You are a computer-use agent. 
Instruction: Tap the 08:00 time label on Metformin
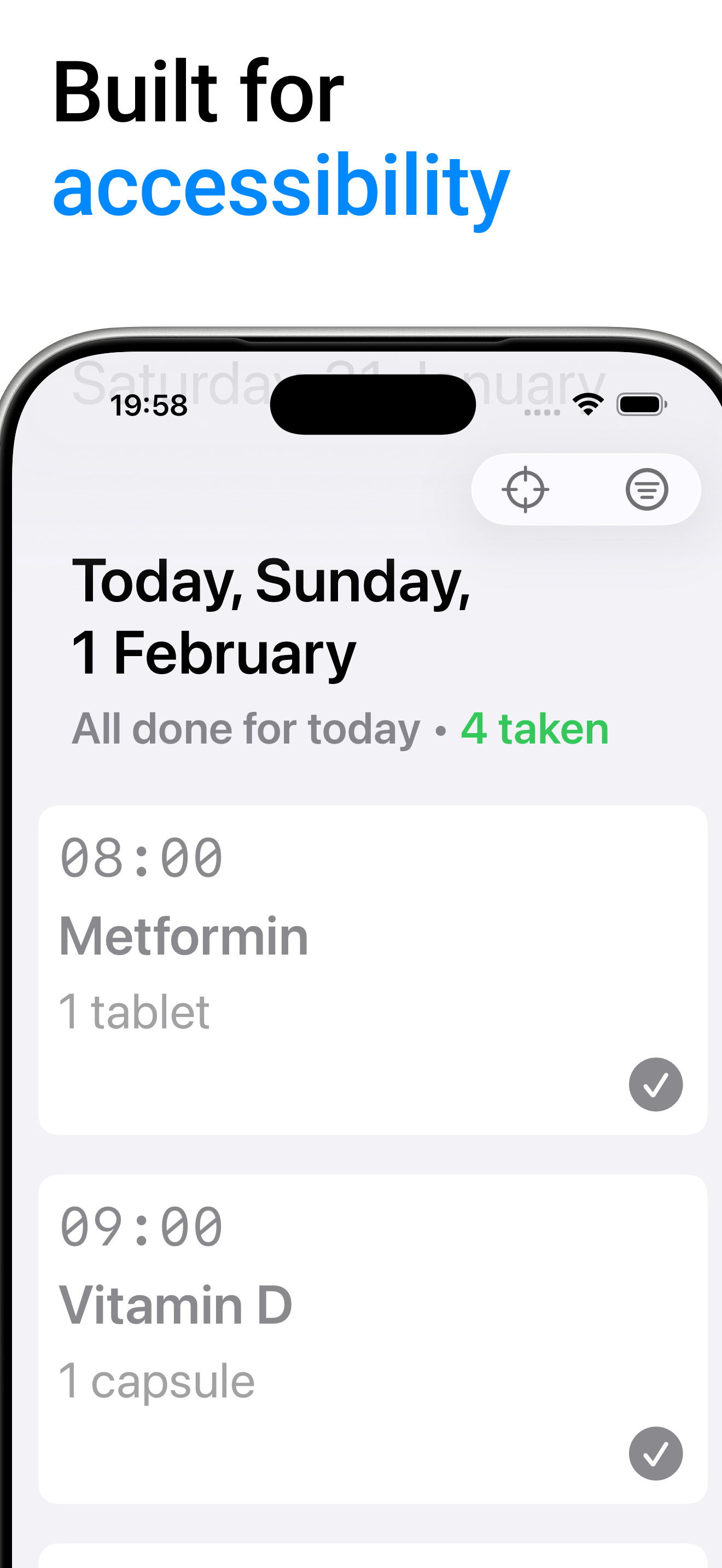[x=142, y=856]
